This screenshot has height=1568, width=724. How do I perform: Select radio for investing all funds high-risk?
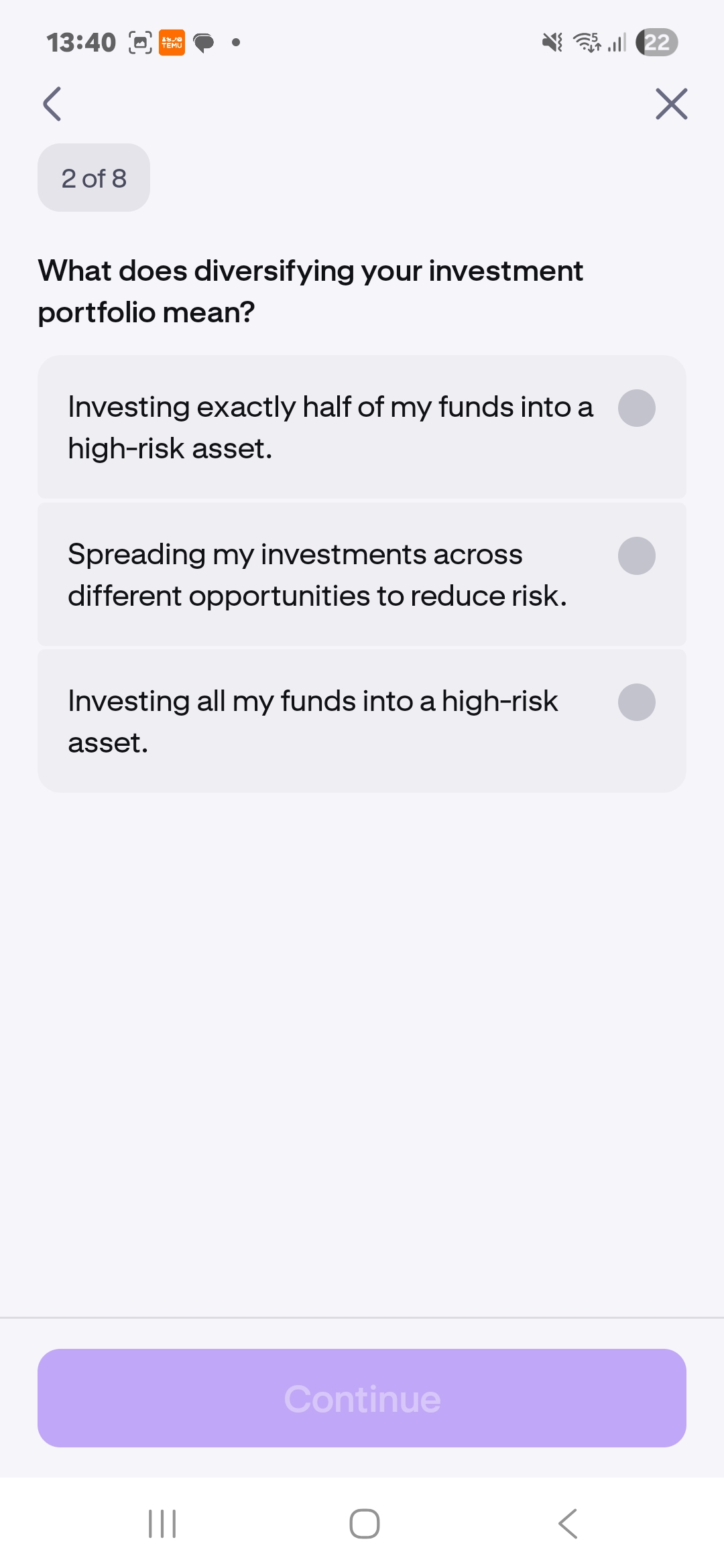pos(636,702)
